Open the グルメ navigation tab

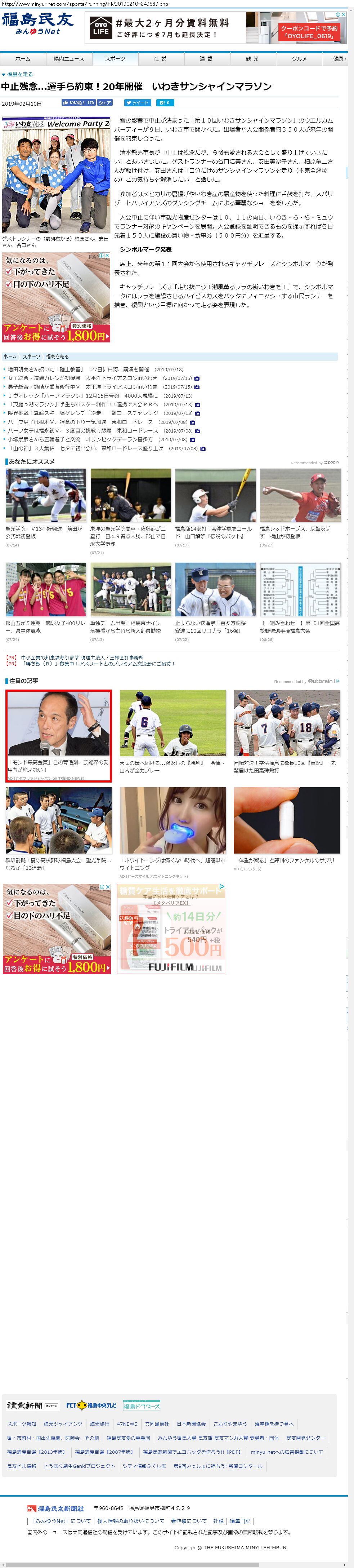click(299, 59)
